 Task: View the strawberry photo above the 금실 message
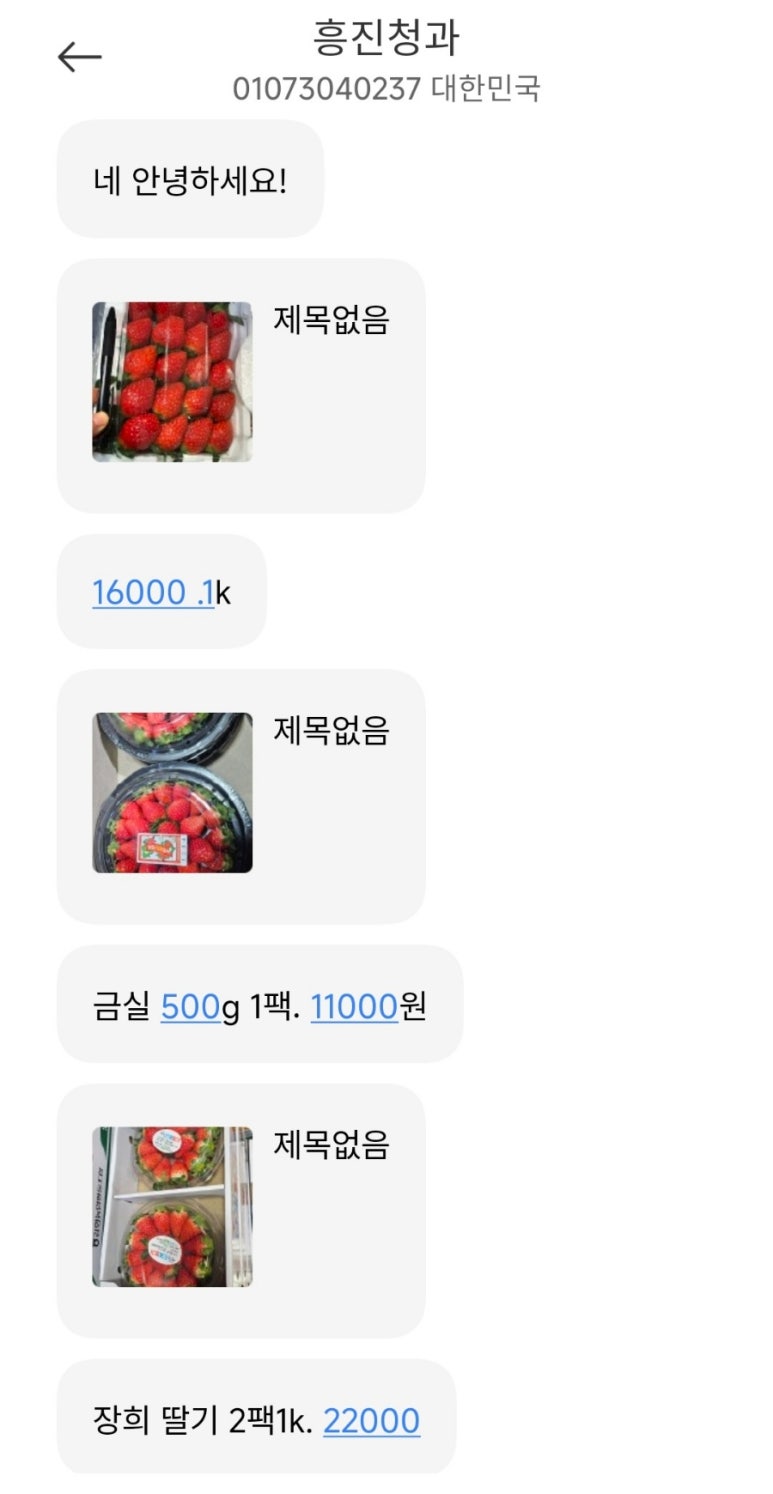(x=172, y=792)
